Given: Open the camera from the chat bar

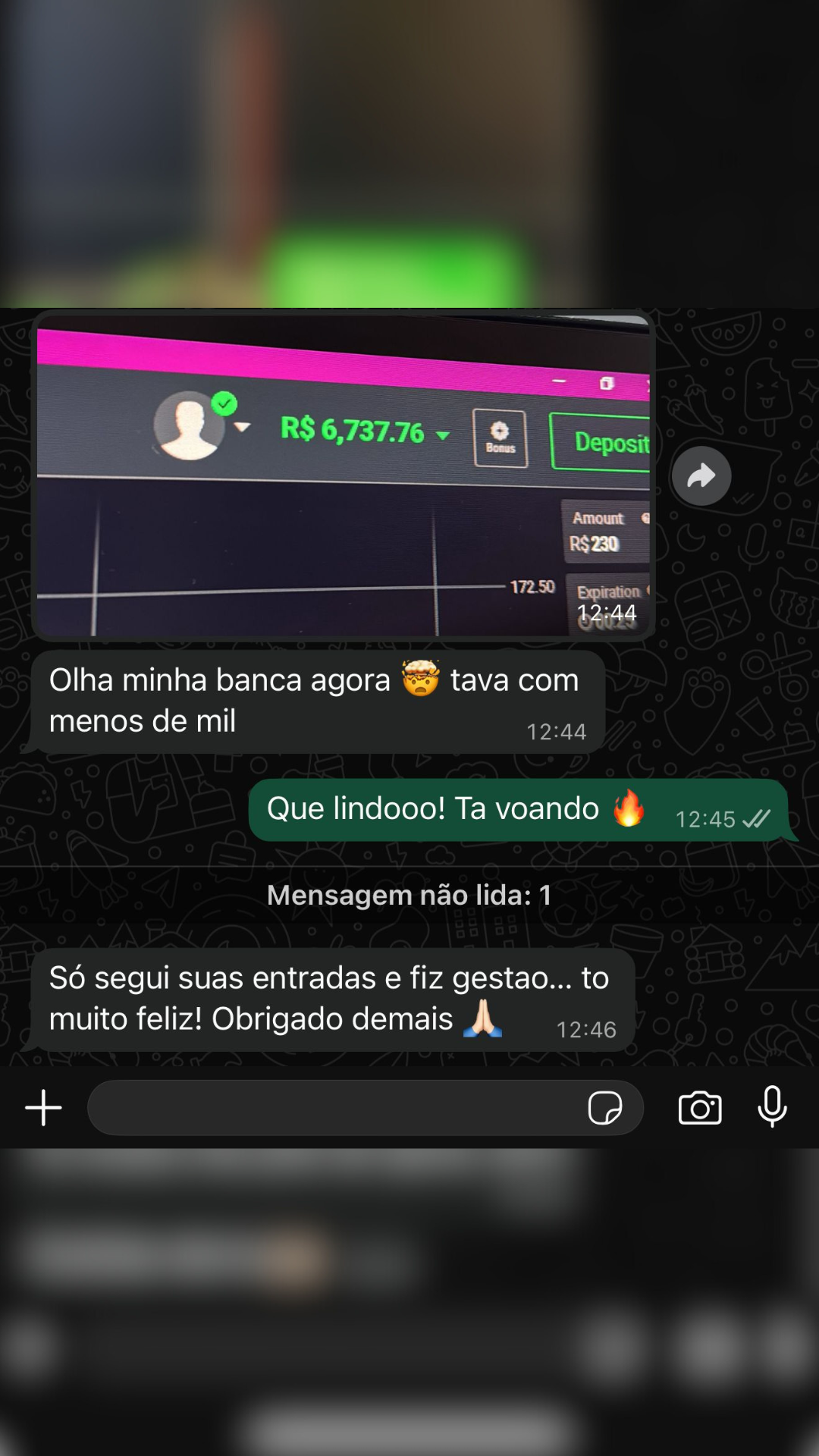Looking at the screenshot, I should click(x=699, y=1107).
